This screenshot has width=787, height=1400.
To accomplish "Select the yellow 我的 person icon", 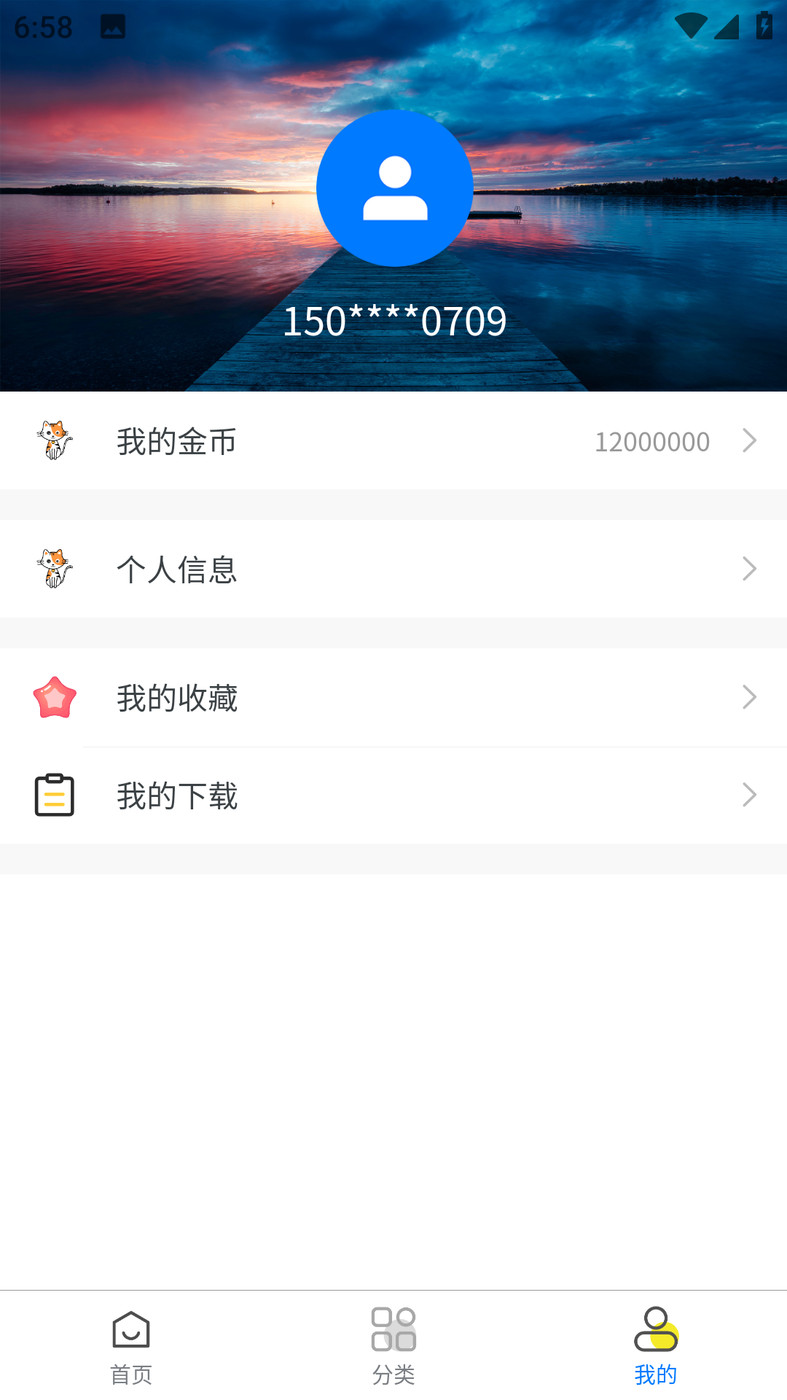I will (x=656, y=1330).
